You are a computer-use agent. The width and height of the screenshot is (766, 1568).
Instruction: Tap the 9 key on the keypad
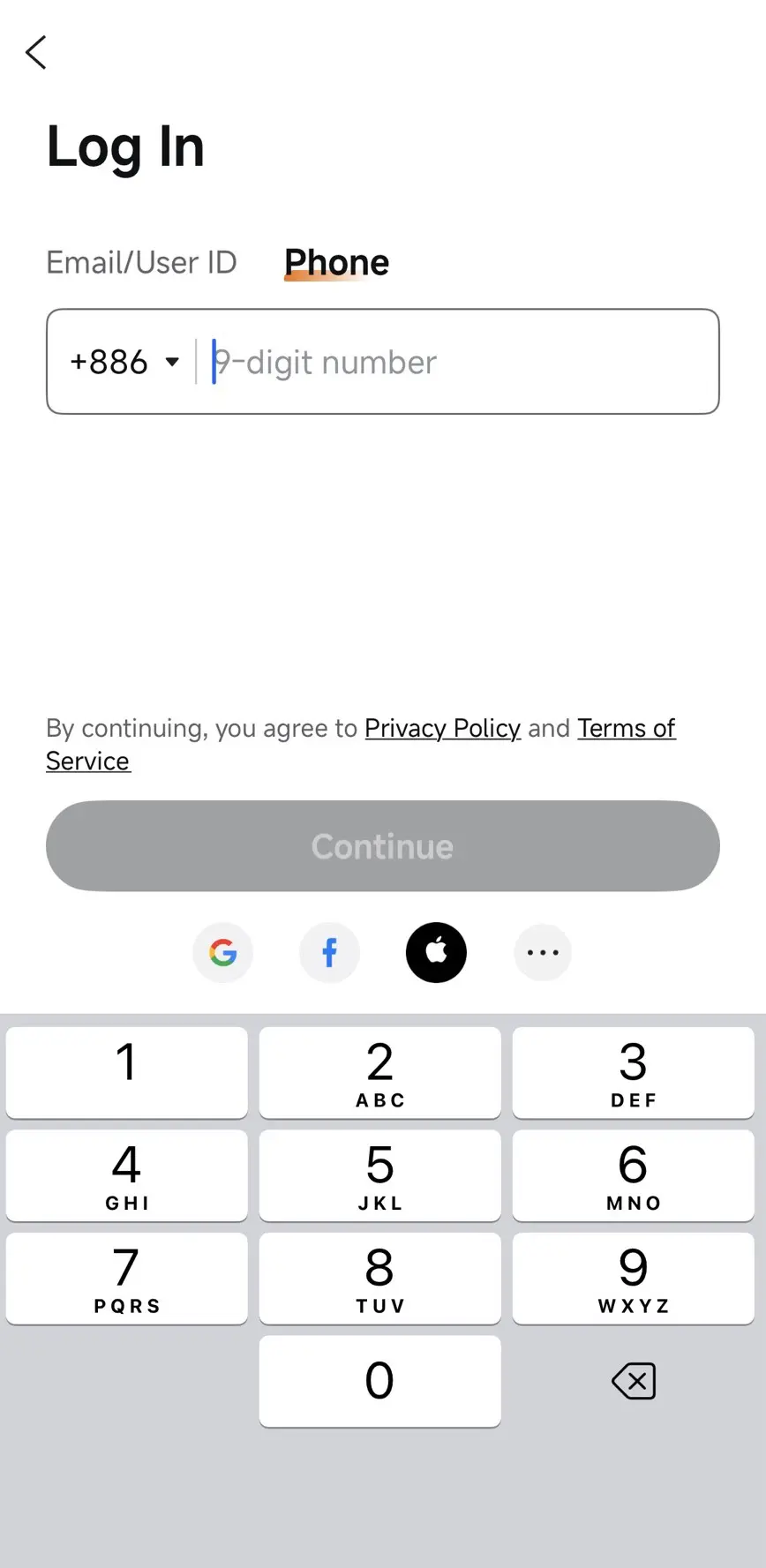point(634,1279)
